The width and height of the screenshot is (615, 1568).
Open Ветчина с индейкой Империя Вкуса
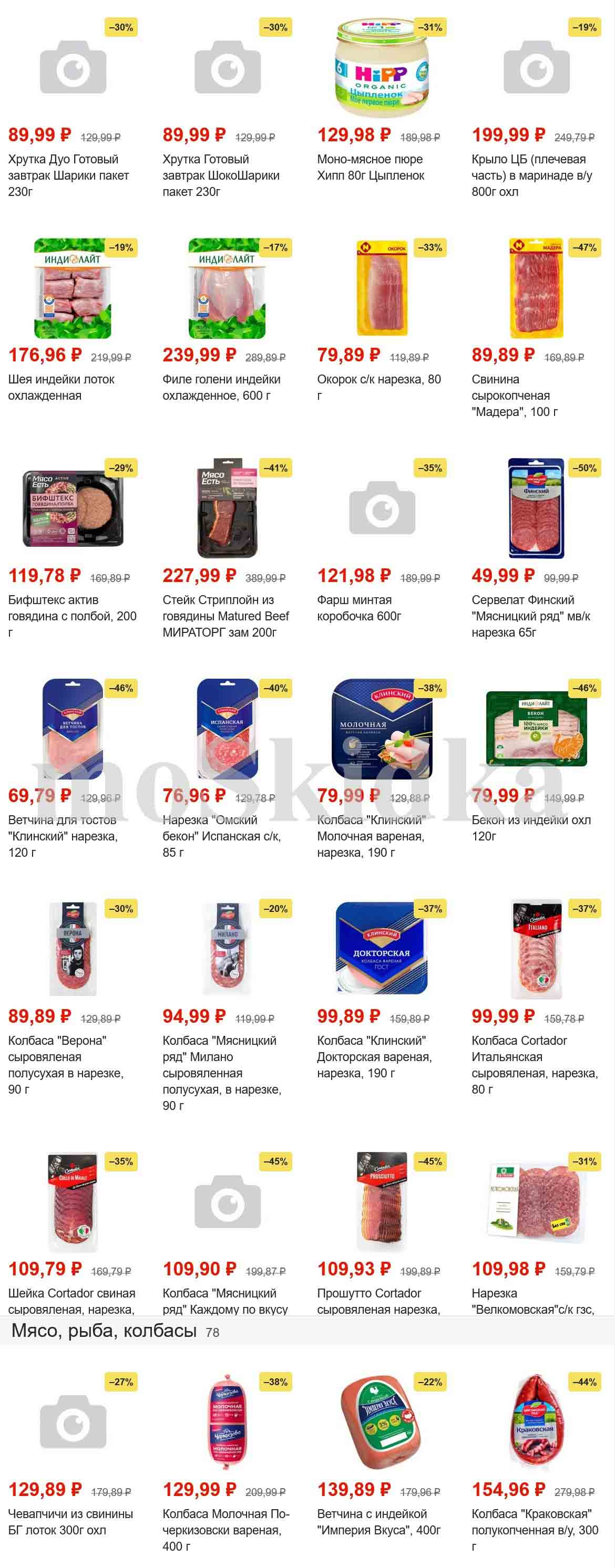coord(378,1521)
